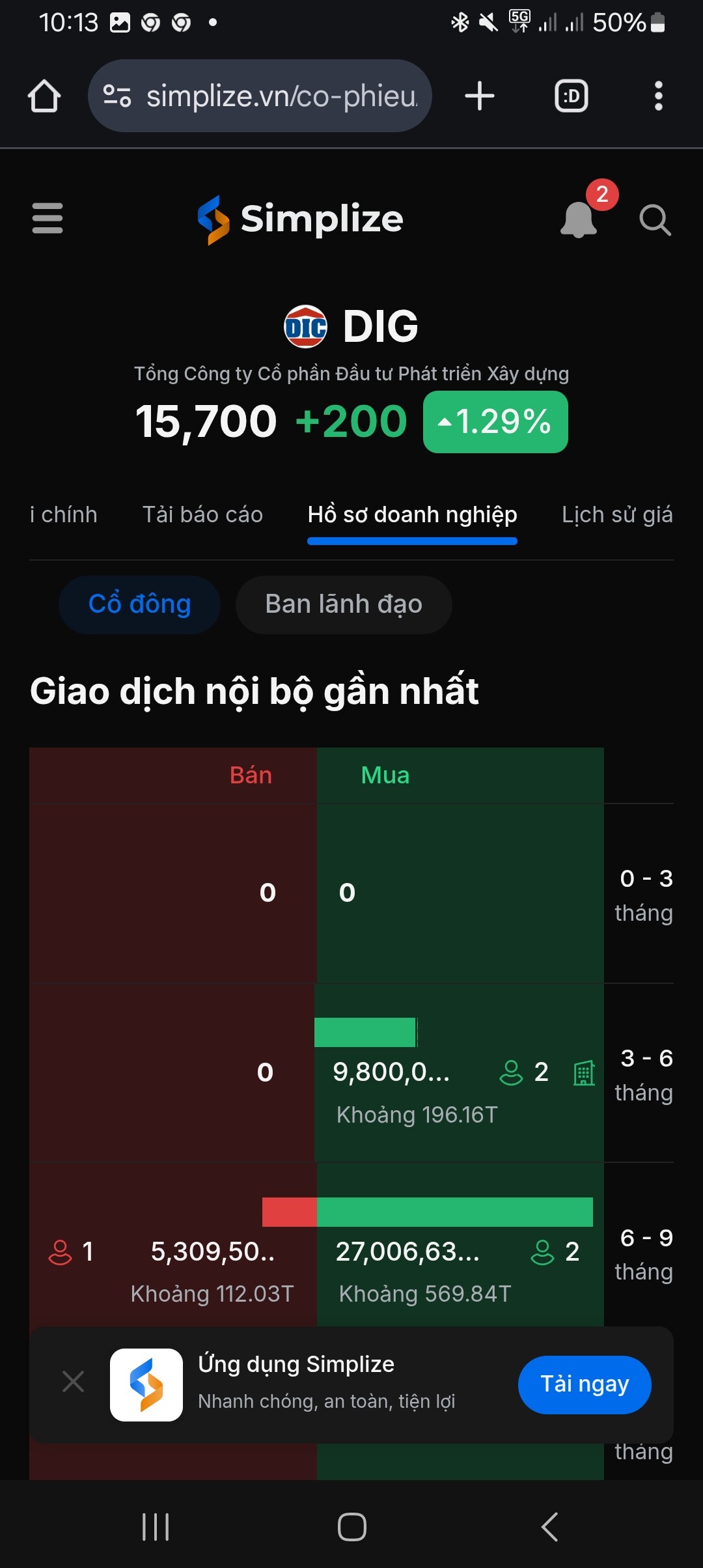The width and height of the screenshot is (703, 1568).
Task: Open the browser overflow menu
Action: (x=658, y=96)
